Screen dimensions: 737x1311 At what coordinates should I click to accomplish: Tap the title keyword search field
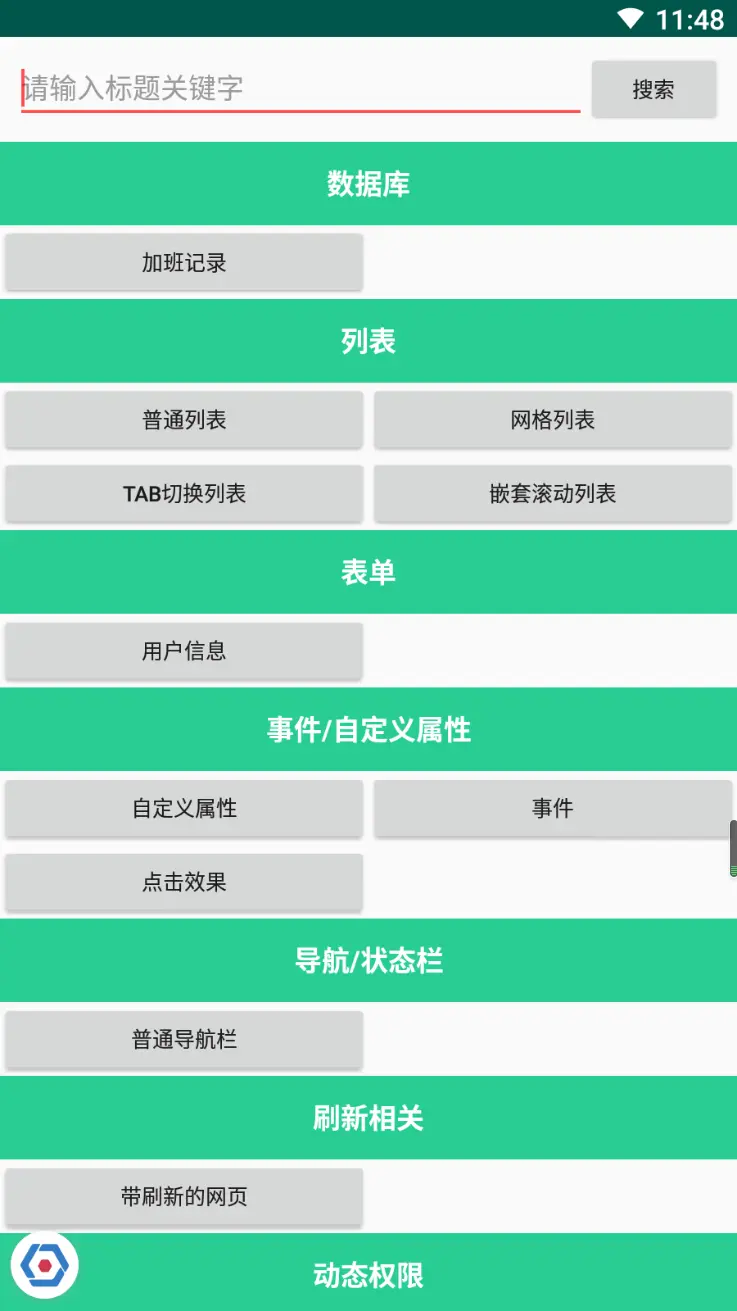point(300,88)
